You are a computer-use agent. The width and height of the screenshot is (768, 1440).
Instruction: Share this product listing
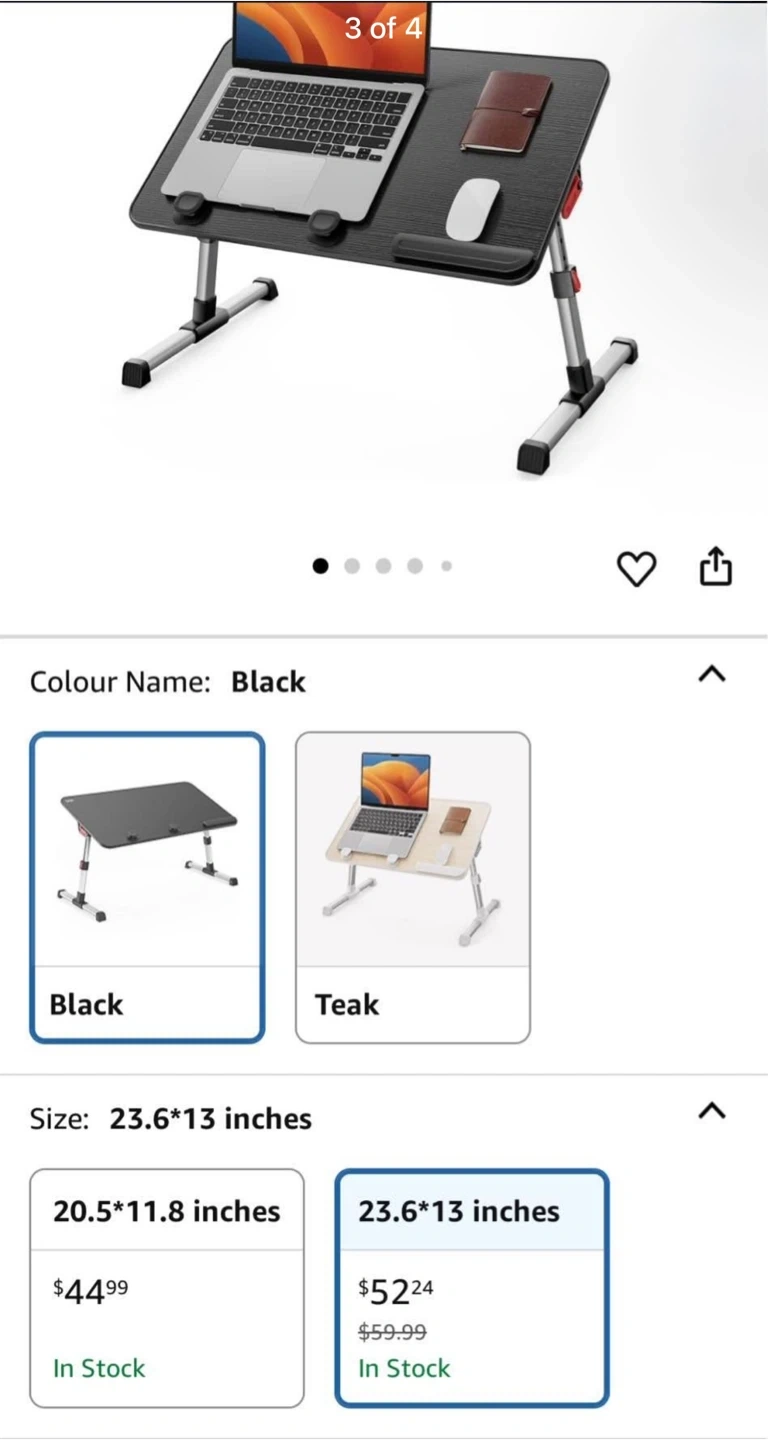tap(715, 567)
